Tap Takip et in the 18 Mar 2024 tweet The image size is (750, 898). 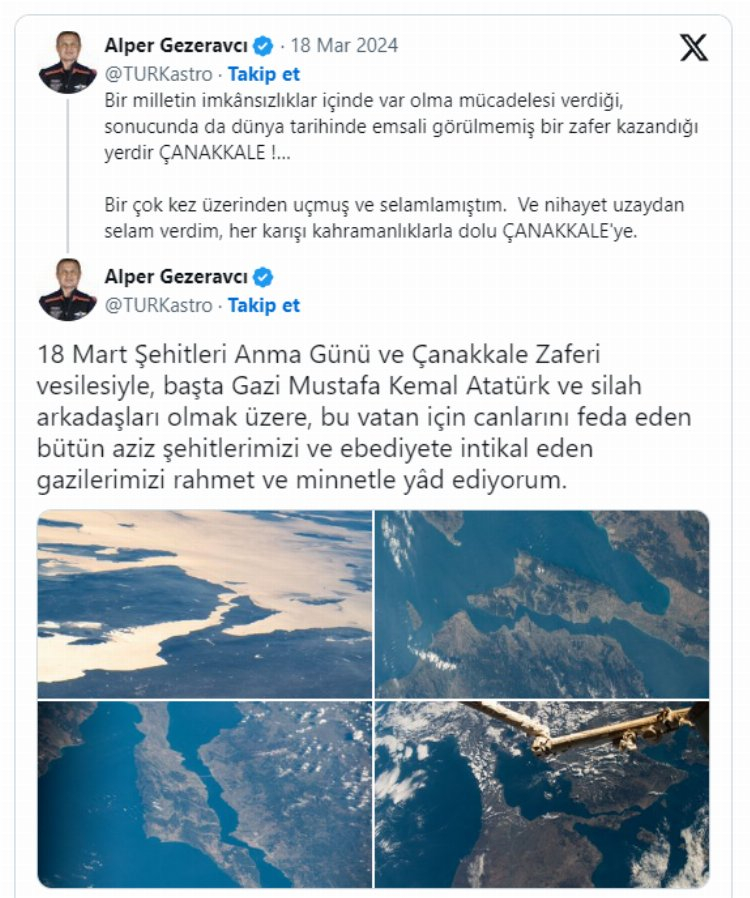point(264,74)
